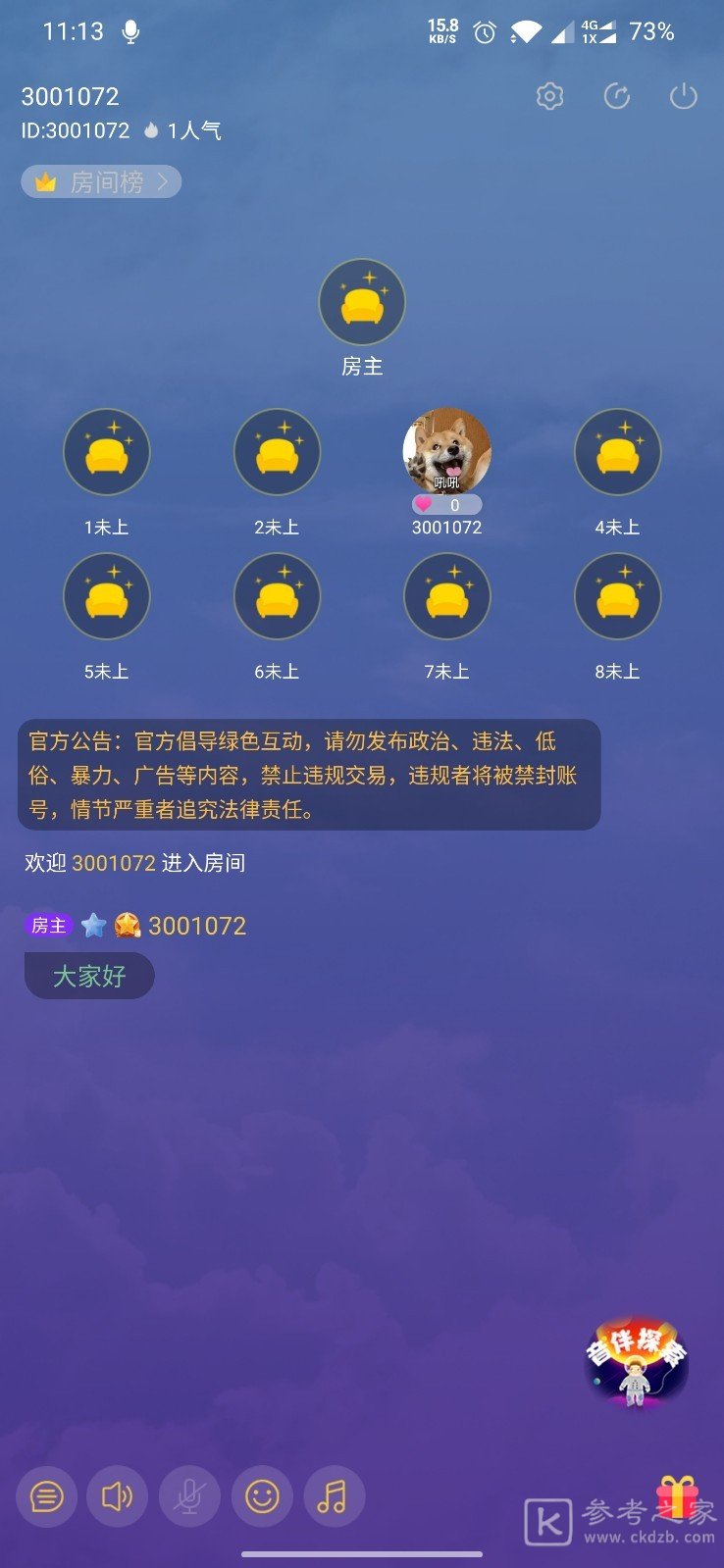Toggle the microphone mute state
724x1568 pixels.
pyautogui.click(x=189, y=1496)
